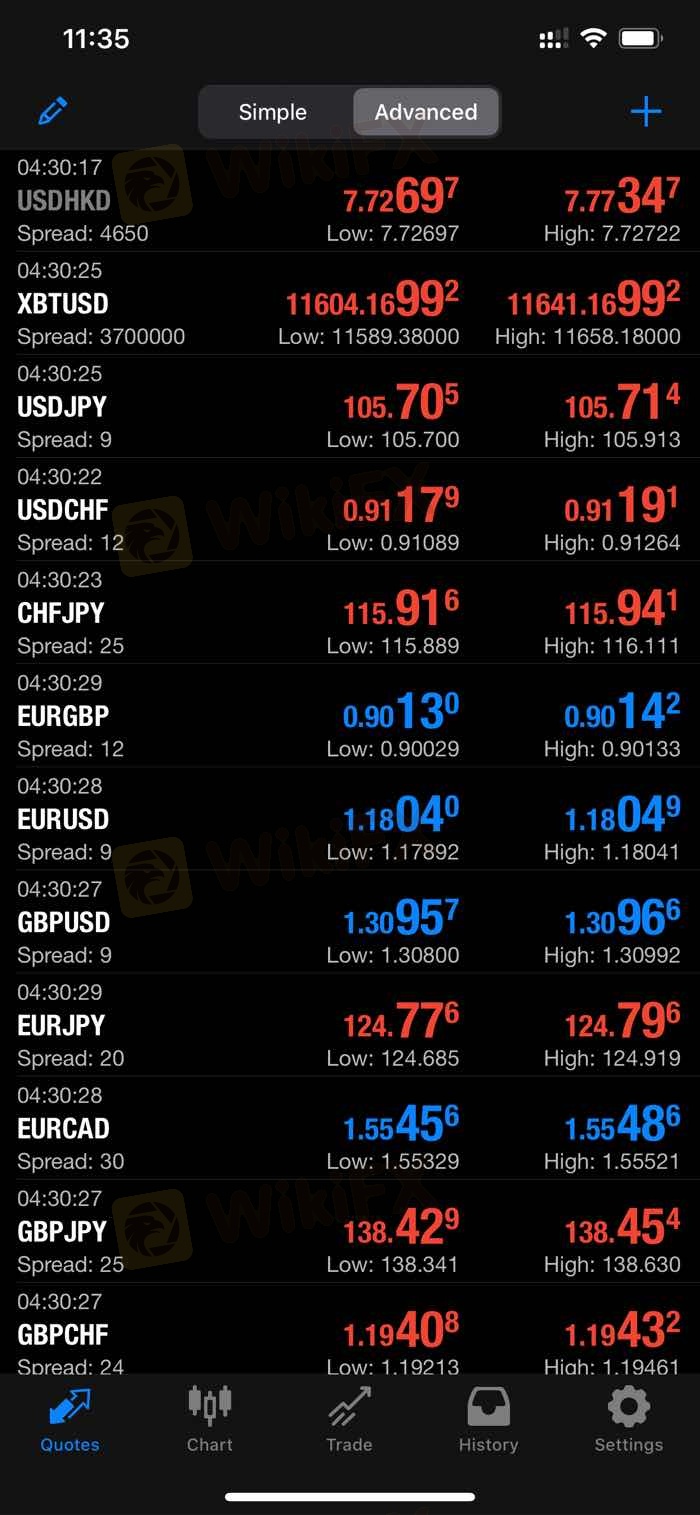The image size is (700, 1515).
Task: Go to the Trade tab
Action: pyautogui.click(x=349, y=1419)
